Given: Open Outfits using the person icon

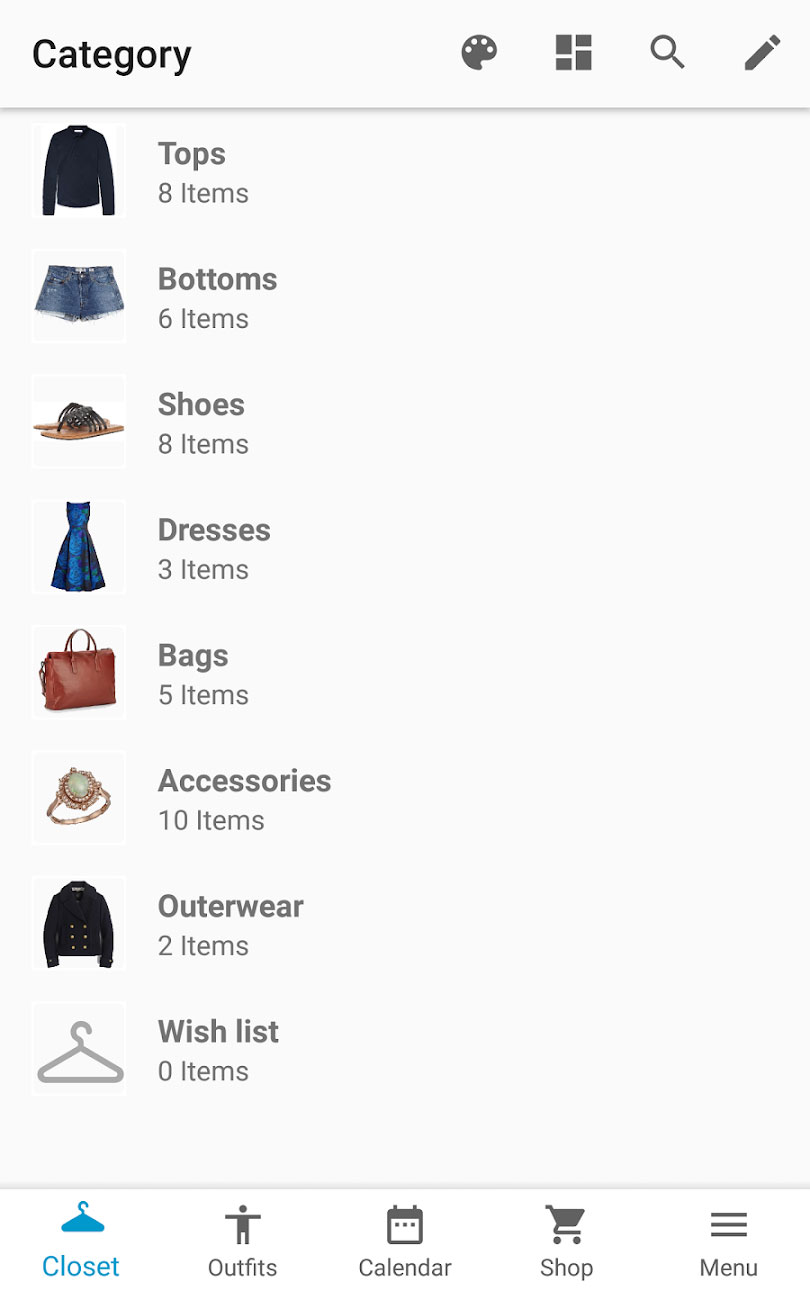Looking at the screenshot, I should click(x=242, y=1219).
